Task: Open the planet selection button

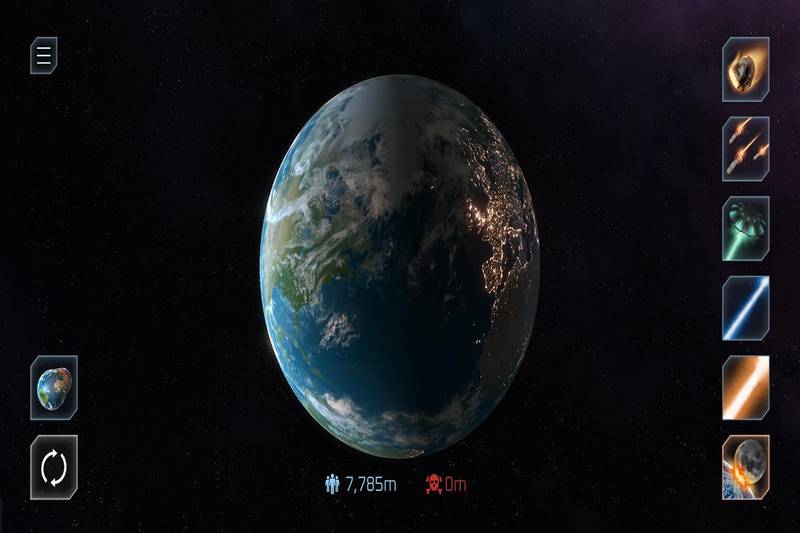Action: pyautogui.click(x=54, y=388)
